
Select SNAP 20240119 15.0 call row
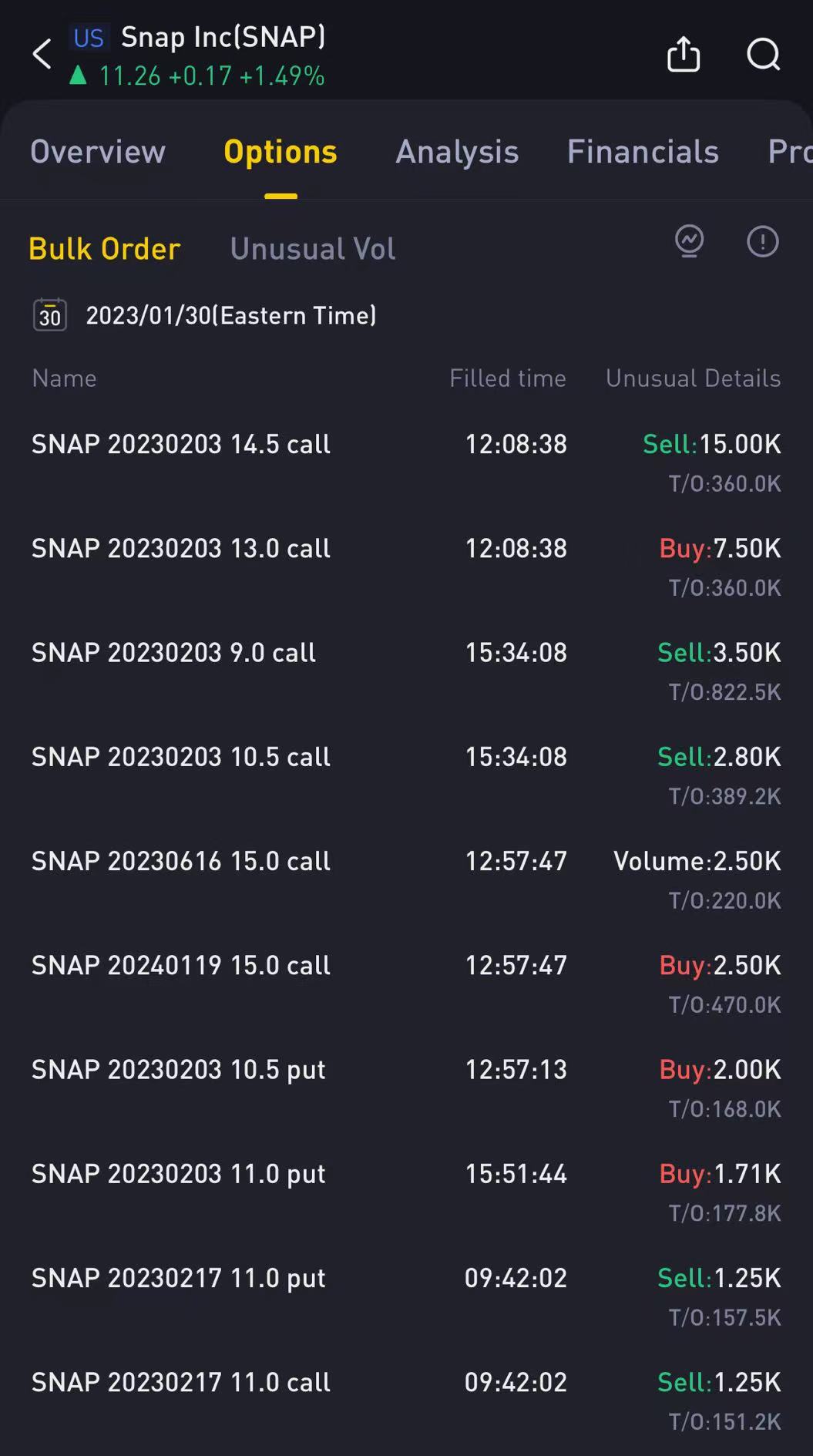(x=406, y=984)
